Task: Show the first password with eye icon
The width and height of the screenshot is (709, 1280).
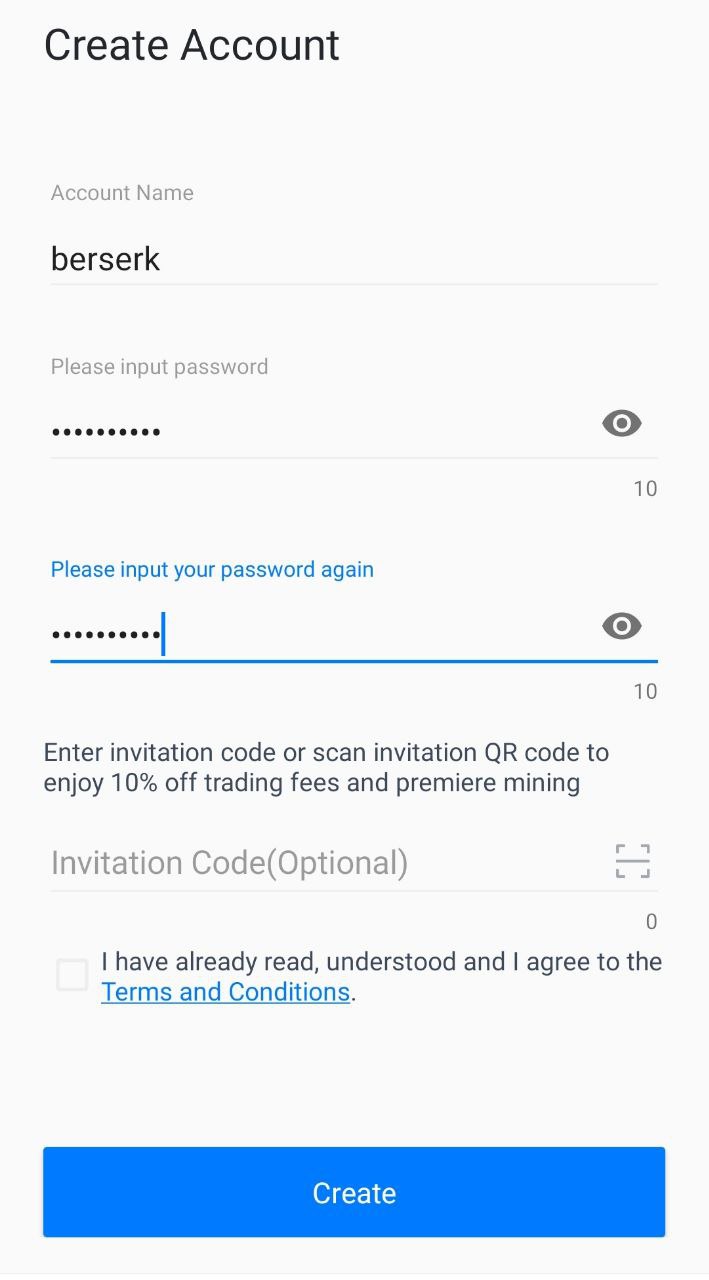Action: tap(621, 424)
